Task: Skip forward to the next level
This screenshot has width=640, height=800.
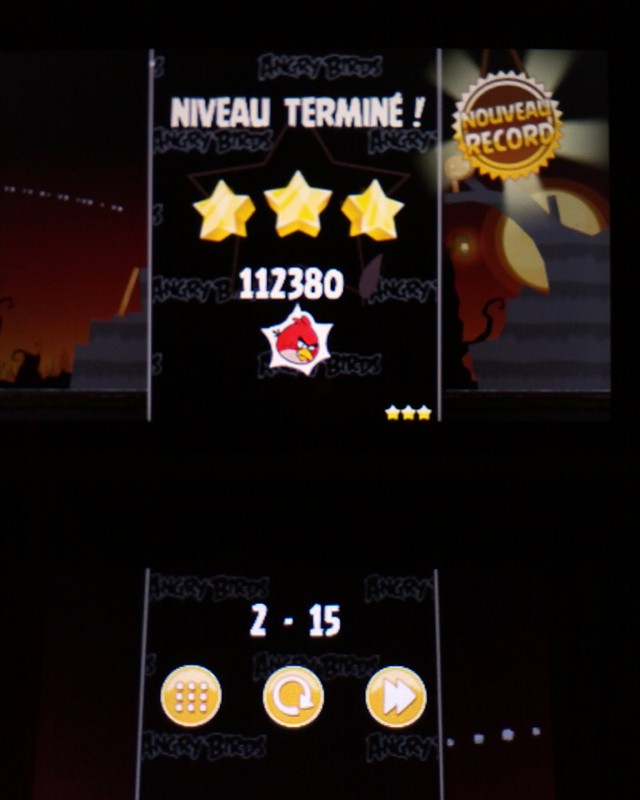Action: [396, 696]
